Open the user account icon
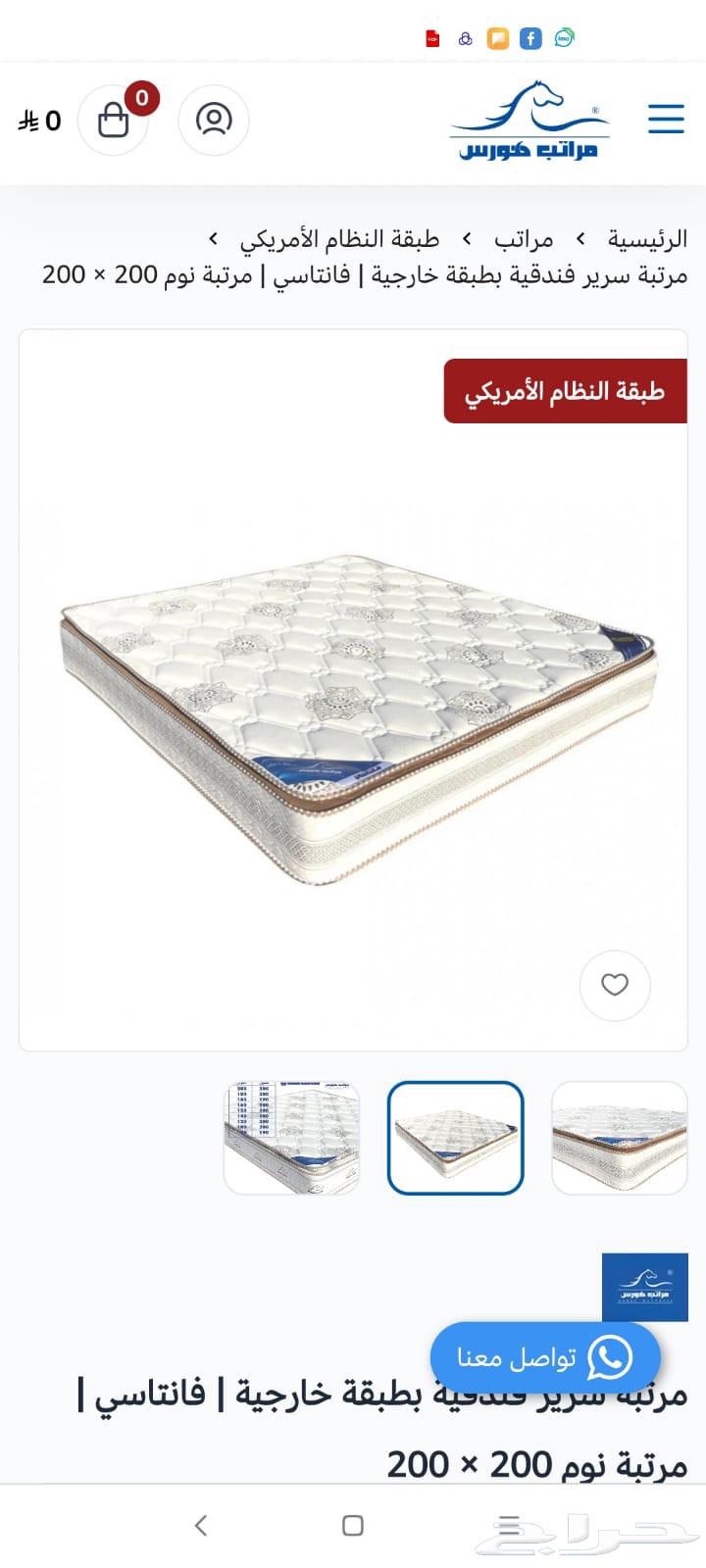Viewport: 706px width, 1568px height. point(214,121)
